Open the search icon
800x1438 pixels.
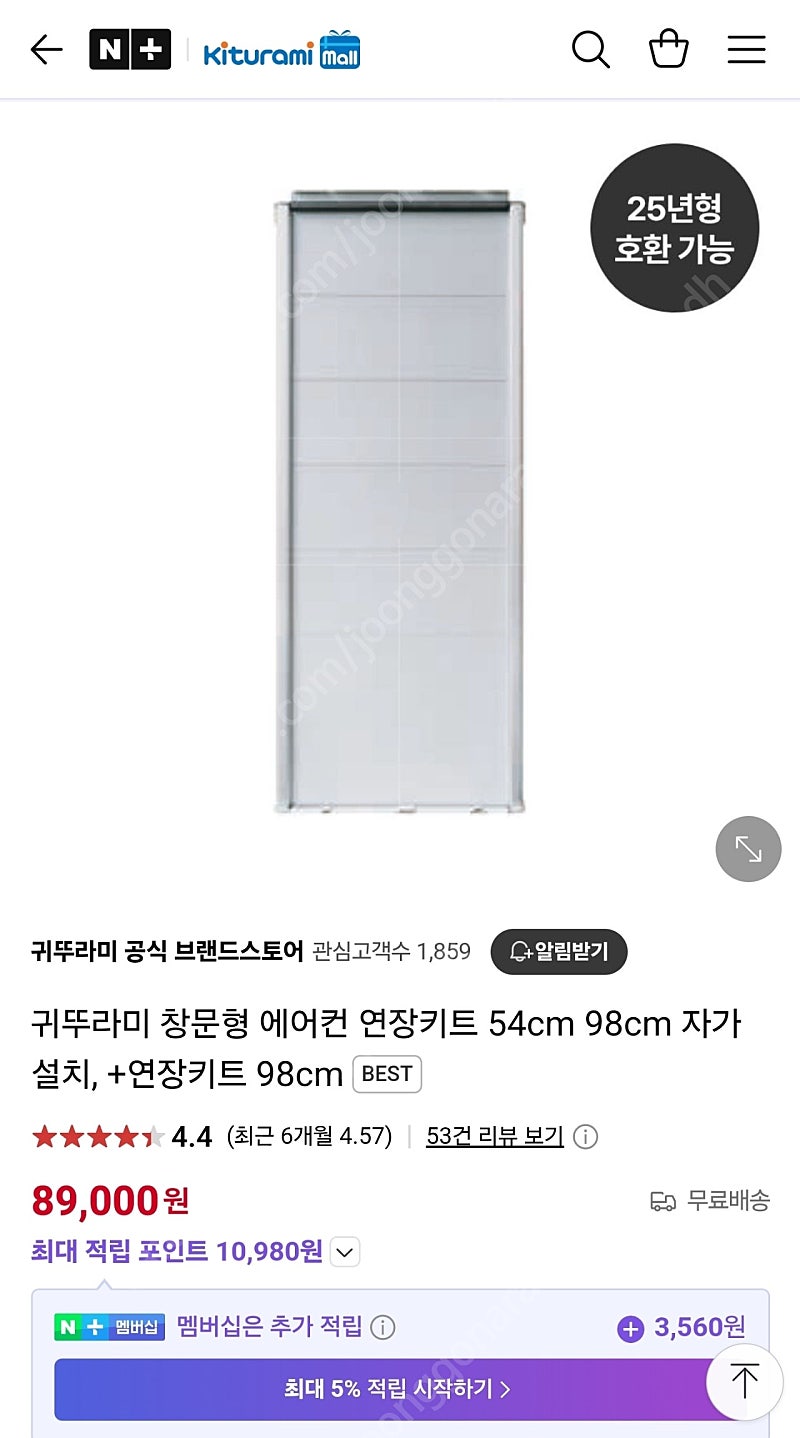pyautogui.click(x=590, y=49)
